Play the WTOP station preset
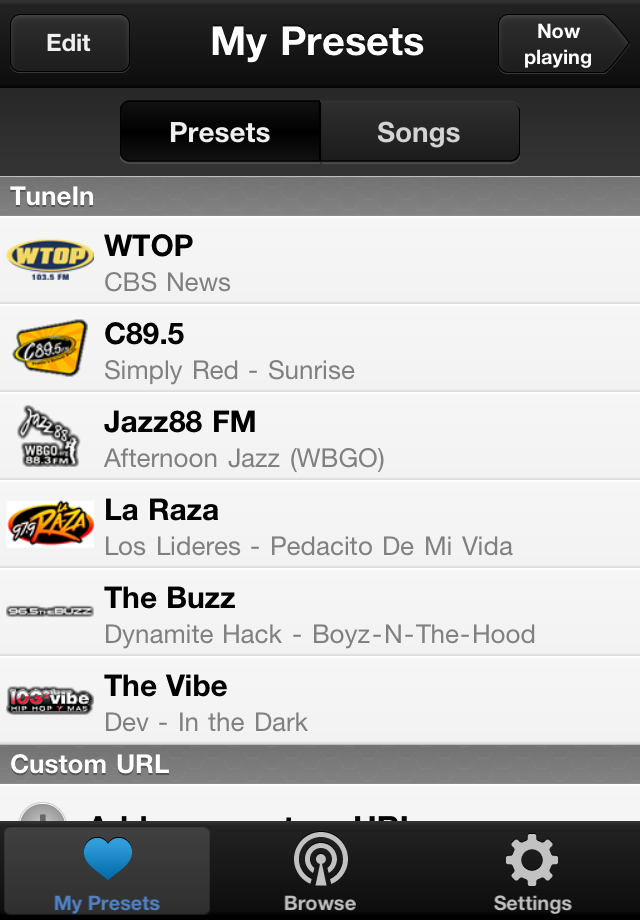The height and width of the screenshot is (920, 640). pyautogui.click(x=320, y=260)
